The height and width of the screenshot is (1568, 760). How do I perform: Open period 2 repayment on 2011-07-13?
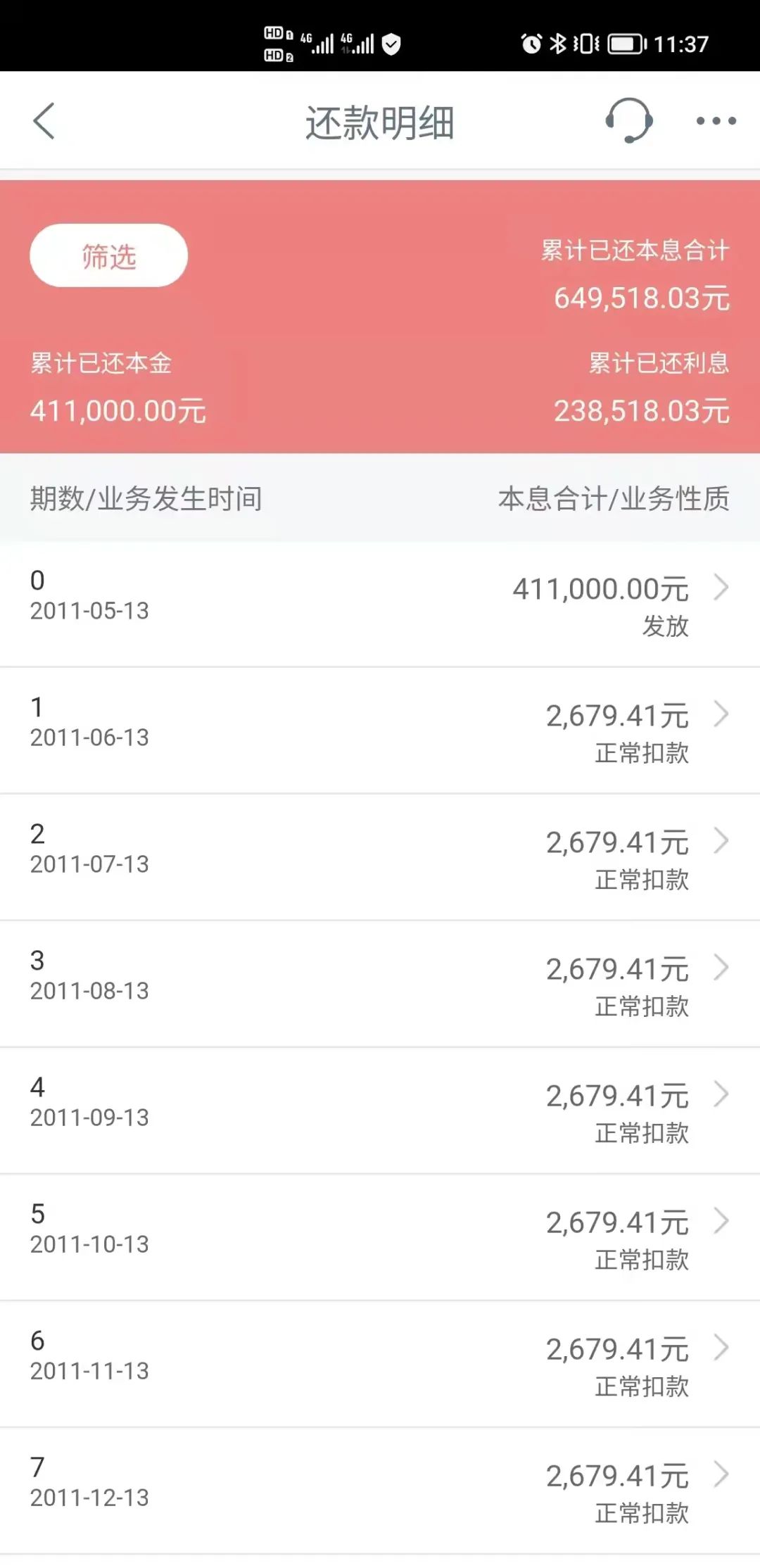click(380, 857)
